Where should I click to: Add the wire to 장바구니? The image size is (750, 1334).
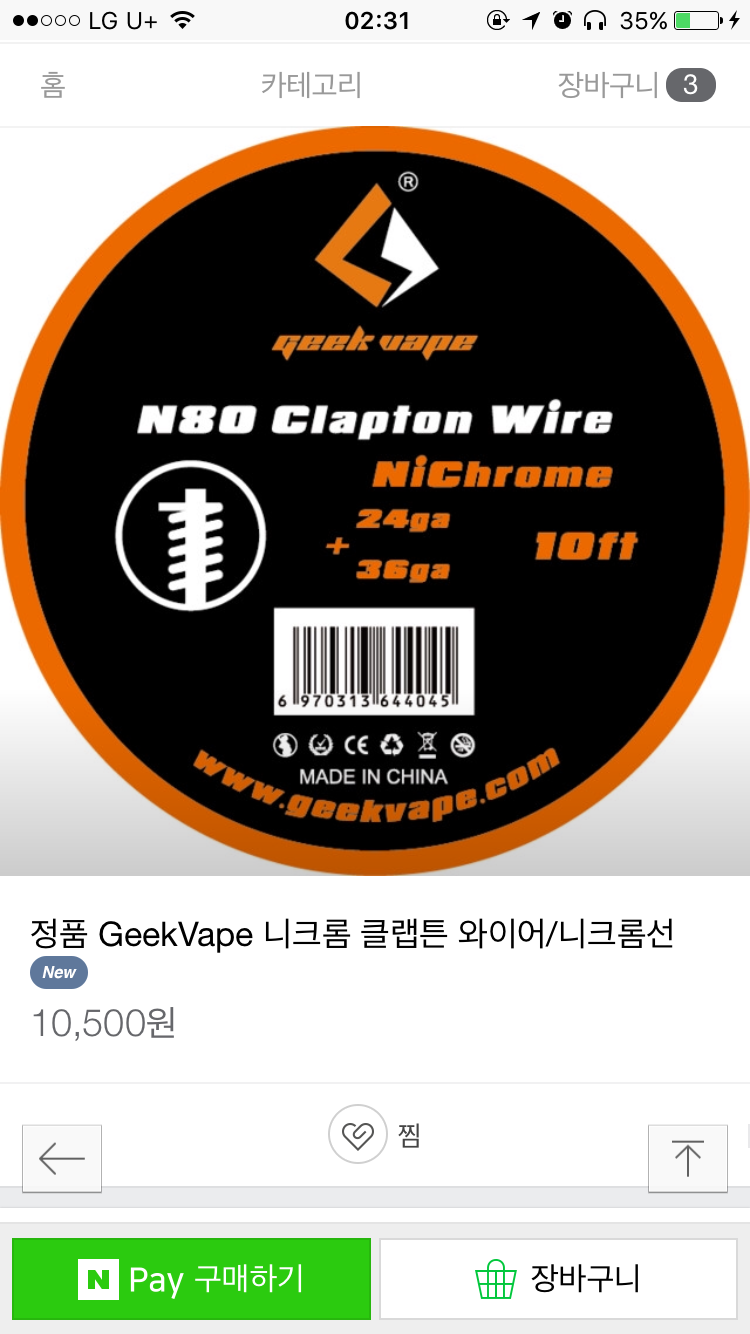558,1278
